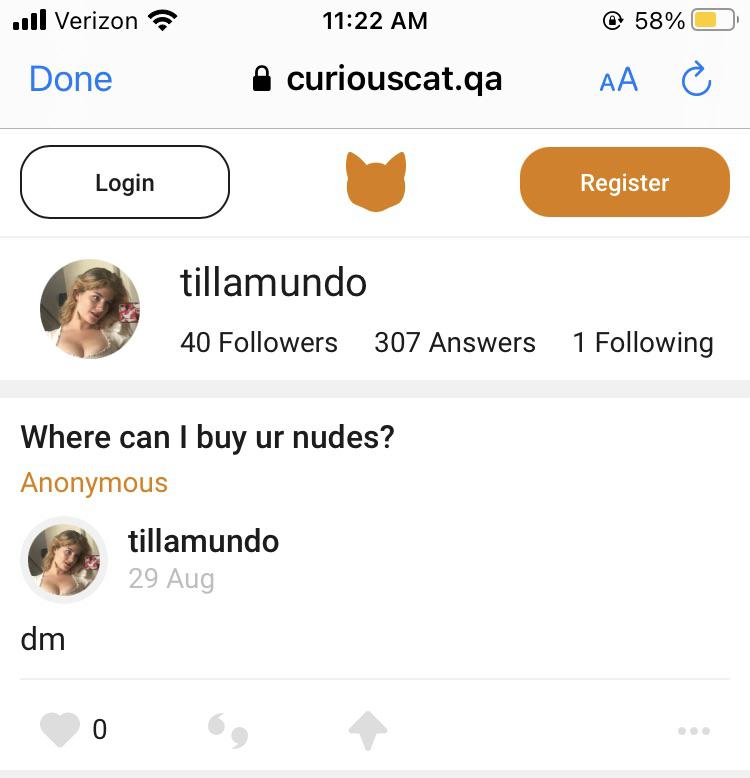750x778 pixels.
Task: Select the Login button
Action: [124, 182]
